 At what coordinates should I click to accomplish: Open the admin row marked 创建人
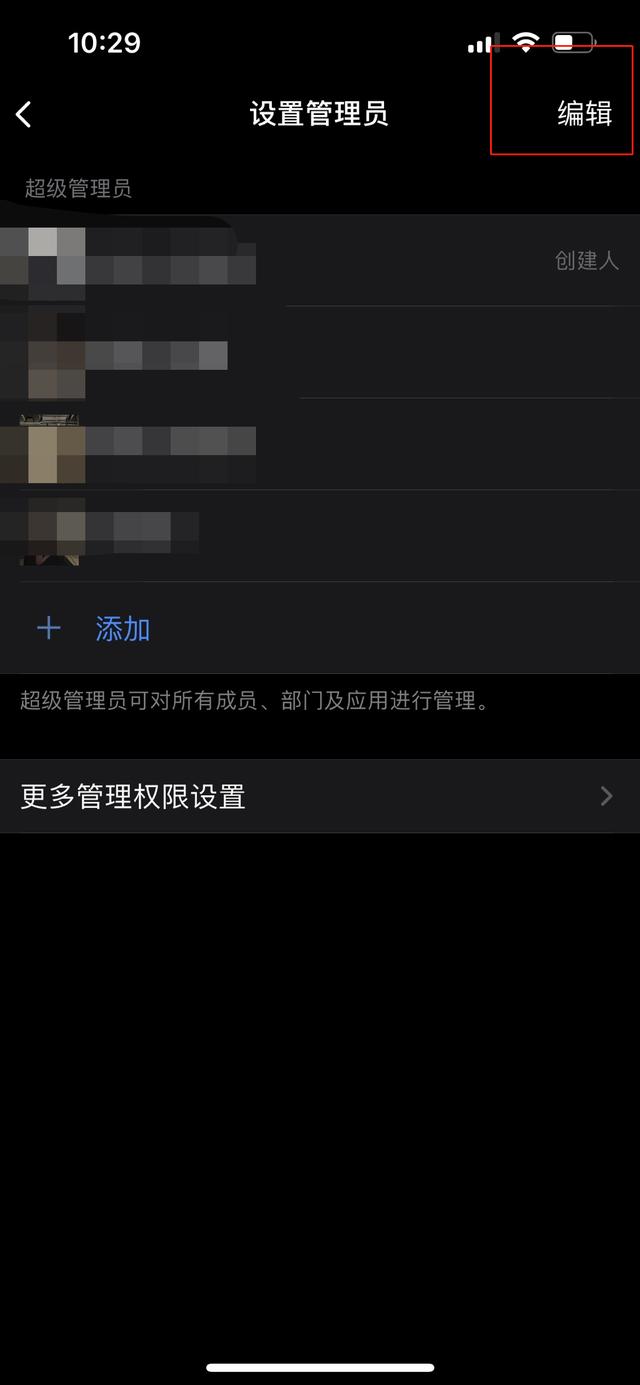click(320, 260)
